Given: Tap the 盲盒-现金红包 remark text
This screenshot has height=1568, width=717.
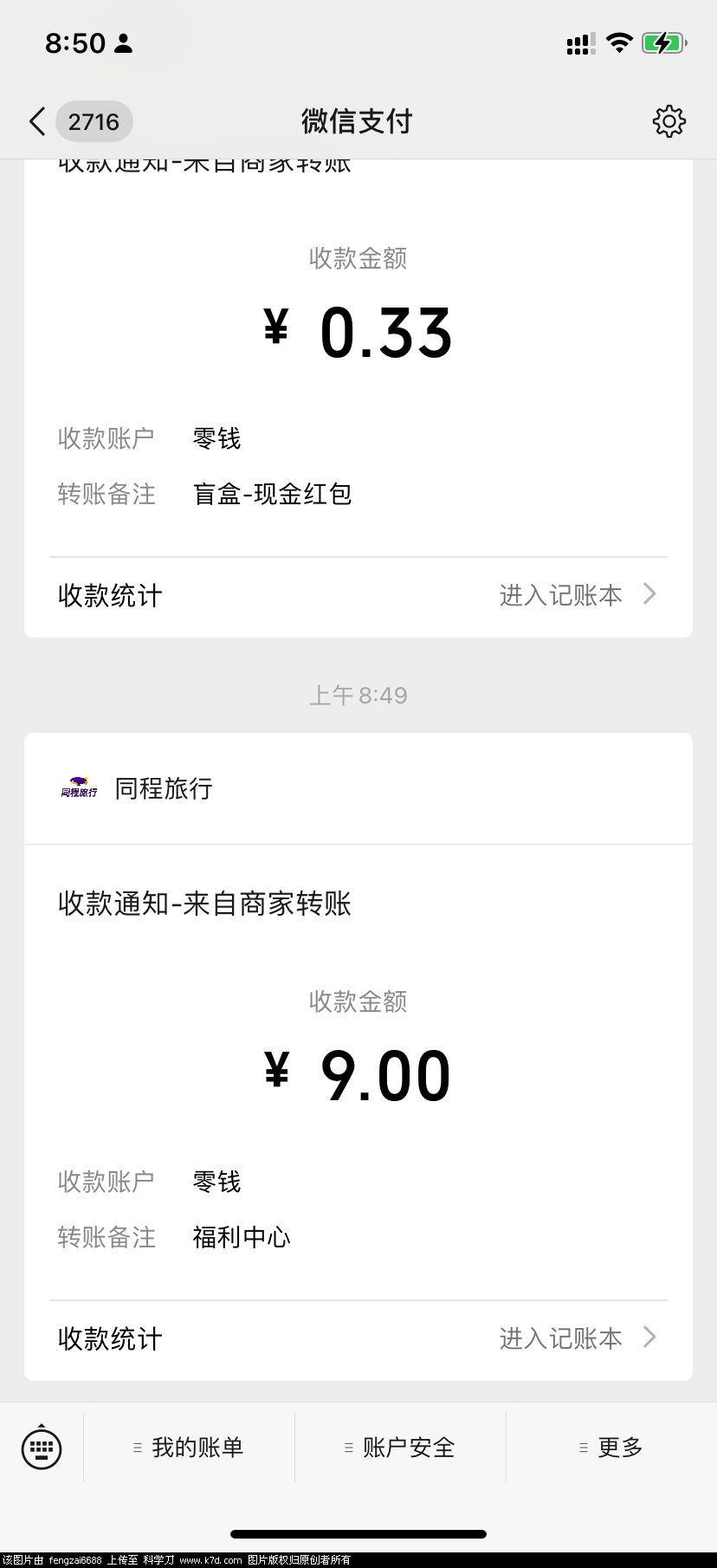Looking at the screenshot, I should click(x=272, y=494).
